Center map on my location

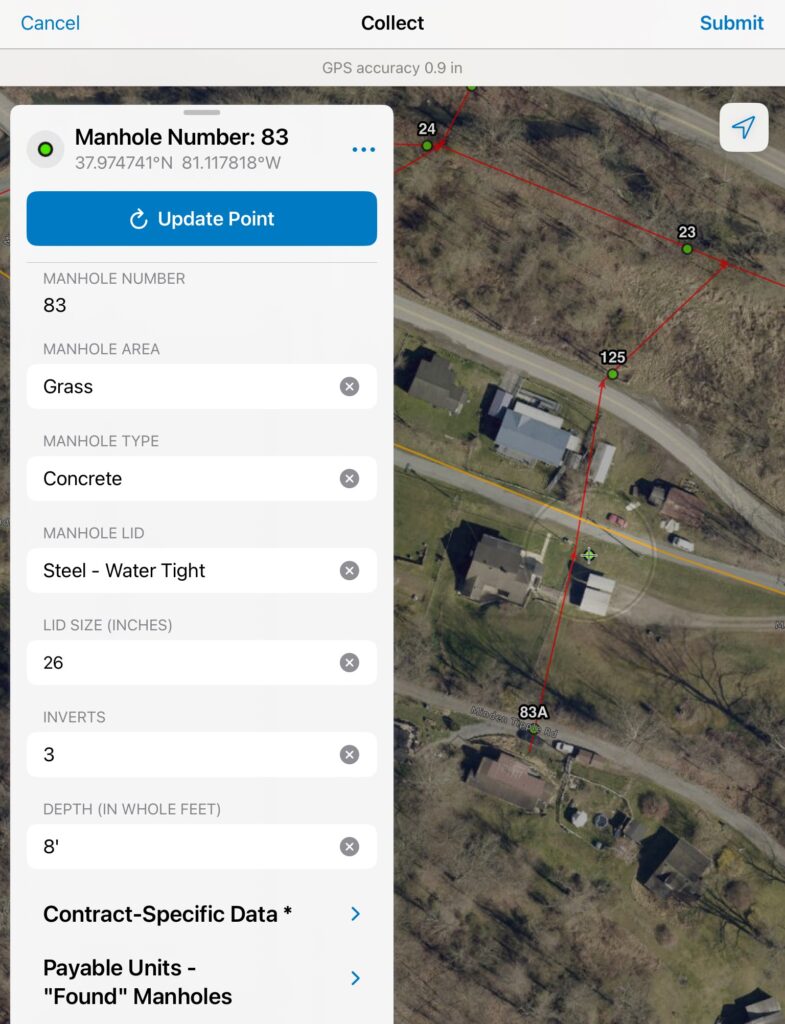(x=743, y=127)
